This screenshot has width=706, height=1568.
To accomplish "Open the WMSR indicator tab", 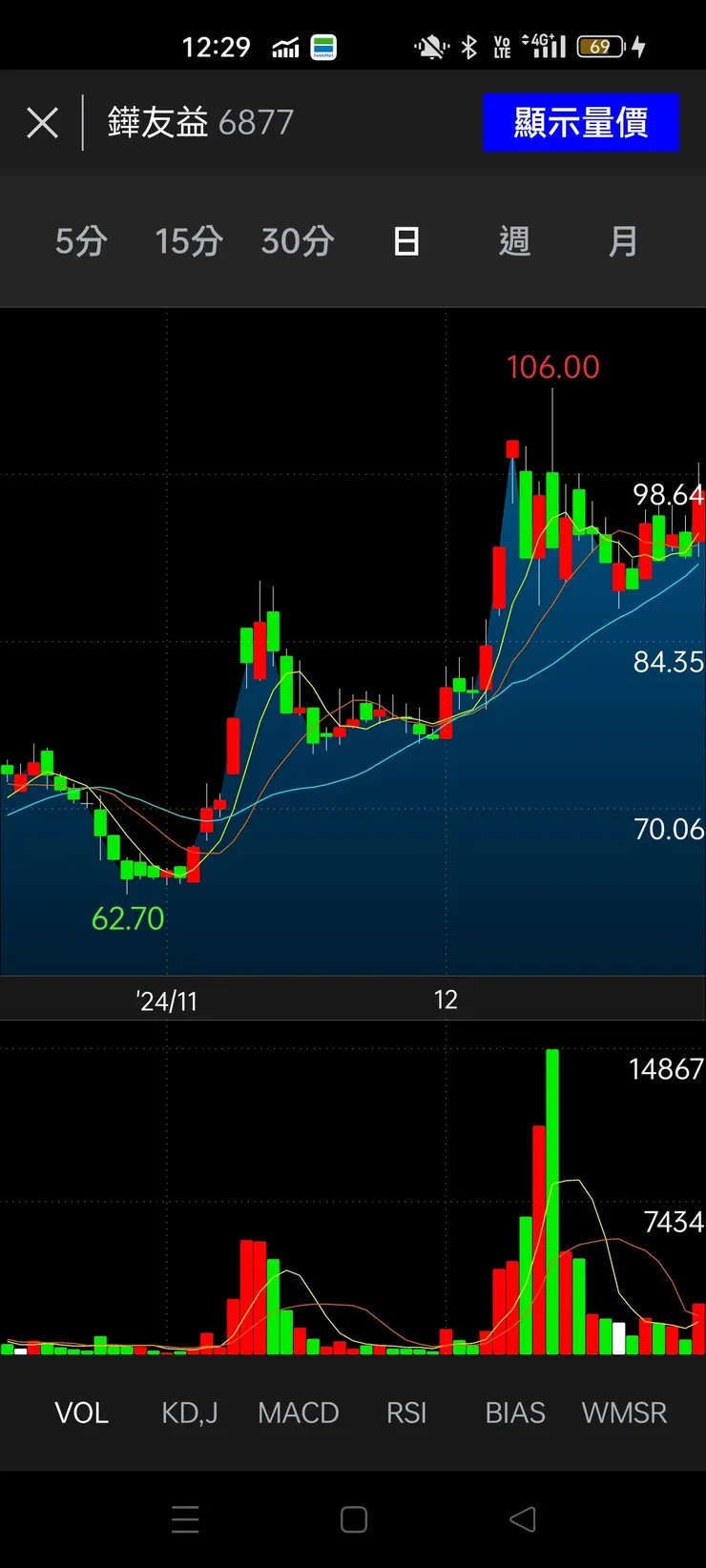I will tap(624, 1413).
